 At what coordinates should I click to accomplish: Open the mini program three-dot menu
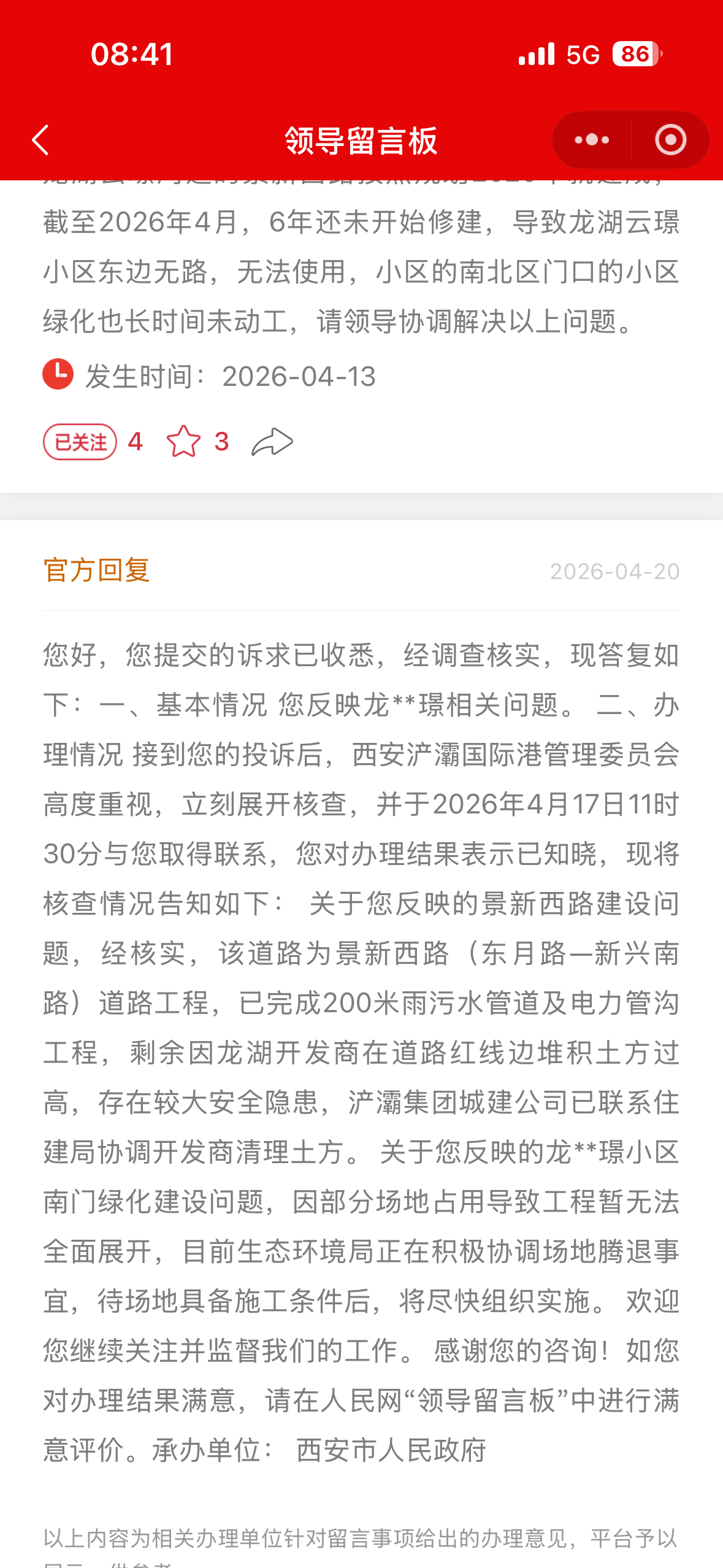point(592,140)
